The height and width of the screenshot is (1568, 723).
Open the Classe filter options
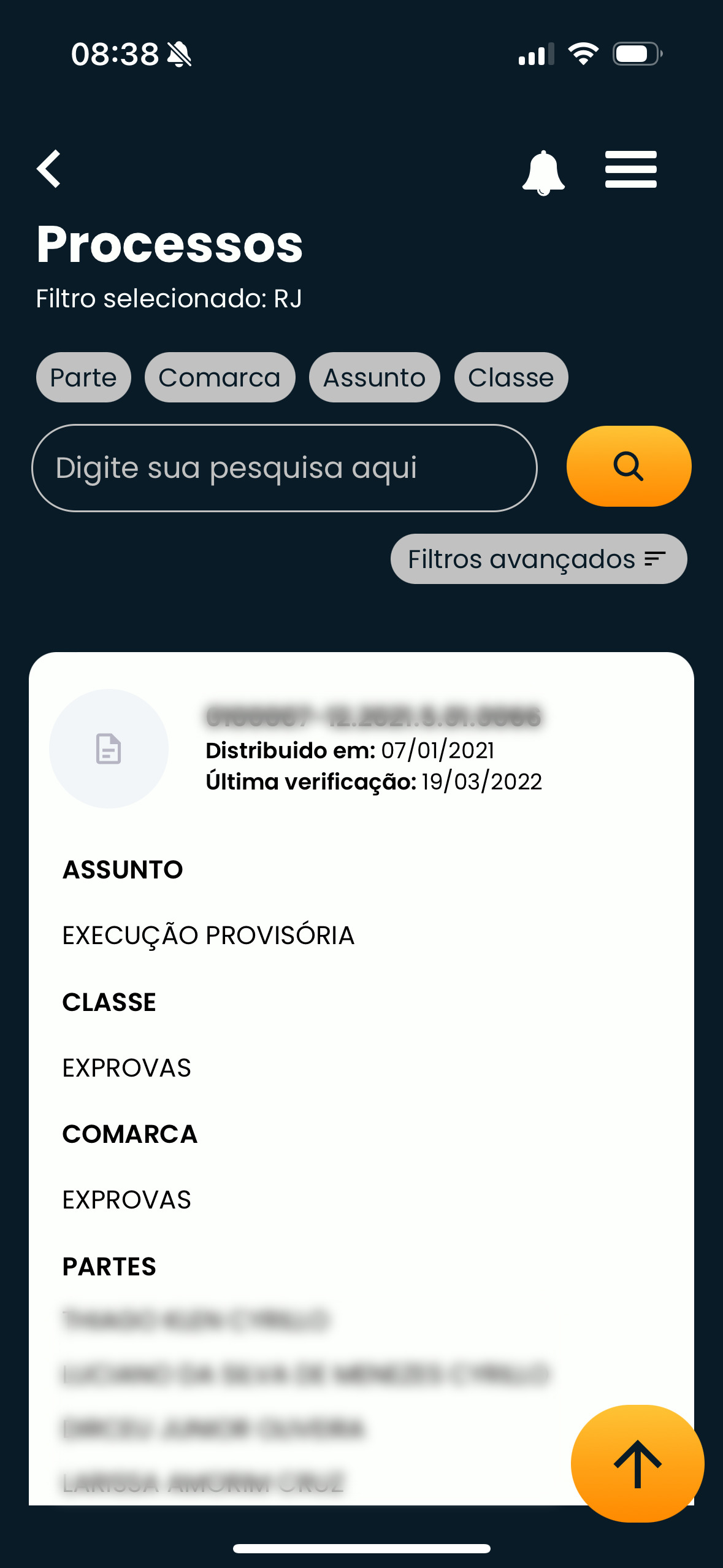coord(511,377)
